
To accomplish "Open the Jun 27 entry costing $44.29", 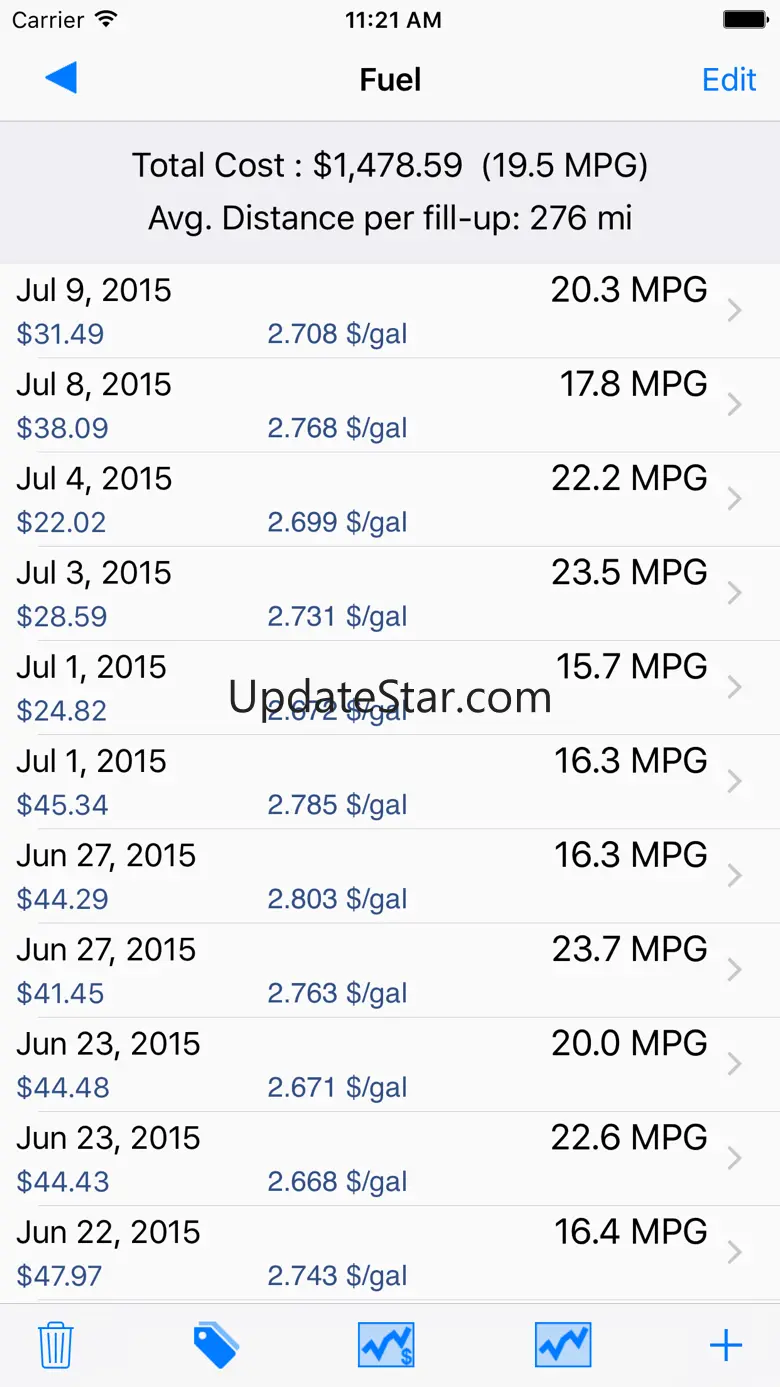I will pyautogui.click(x=390, y=875).
